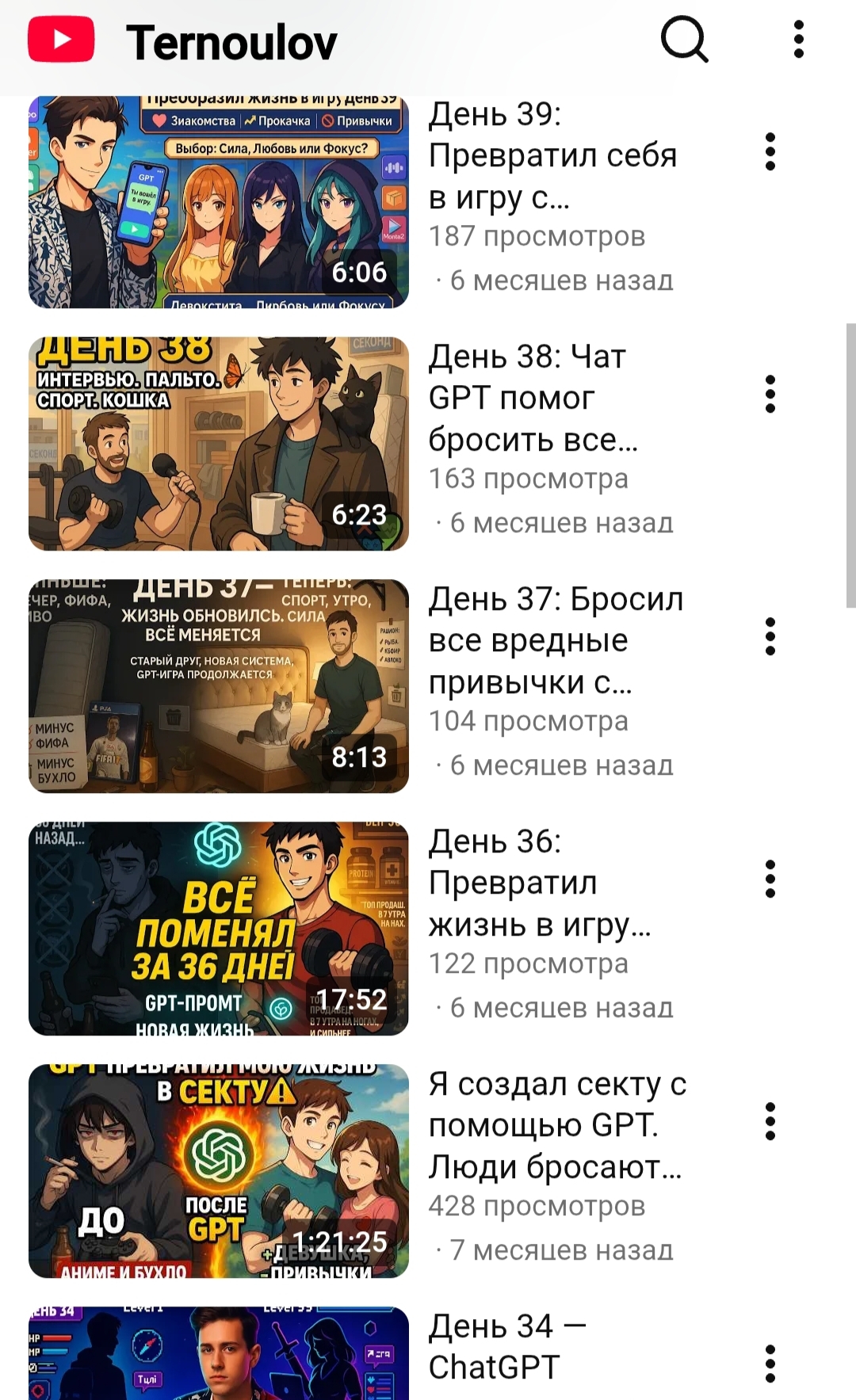This screenshot has height=1400, width=856.
Task: Play the День 37 video thumbnail
Action: pos(219,686)
